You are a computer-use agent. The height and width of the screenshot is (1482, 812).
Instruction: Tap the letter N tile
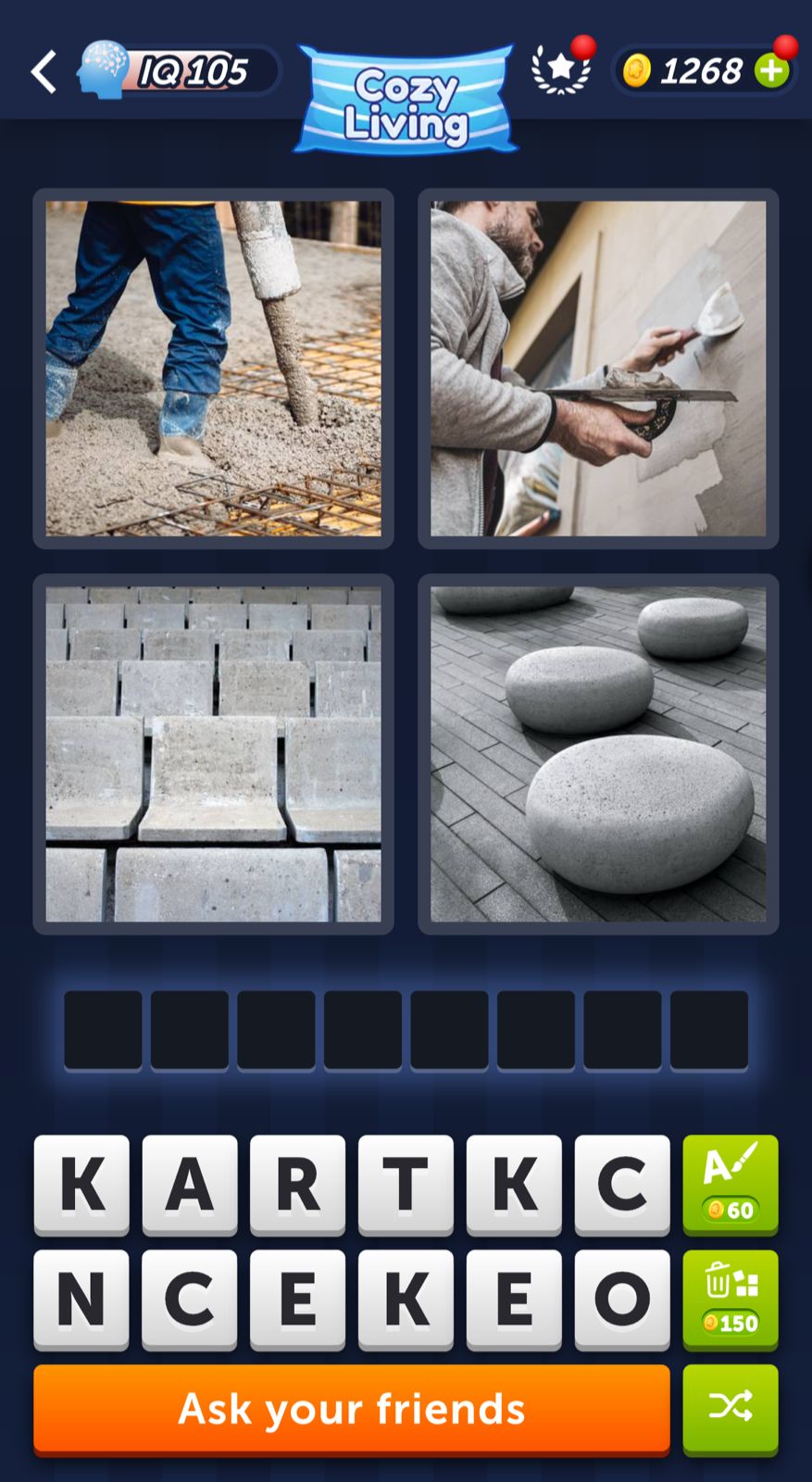[x=81, y=1299]
